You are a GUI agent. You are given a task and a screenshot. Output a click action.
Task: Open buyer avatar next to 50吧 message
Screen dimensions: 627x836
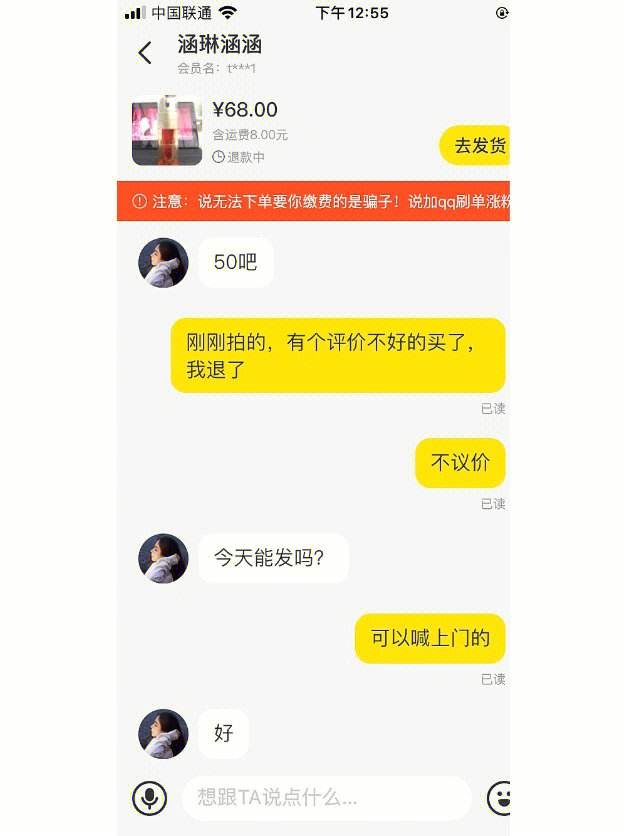tap(163, 263)
